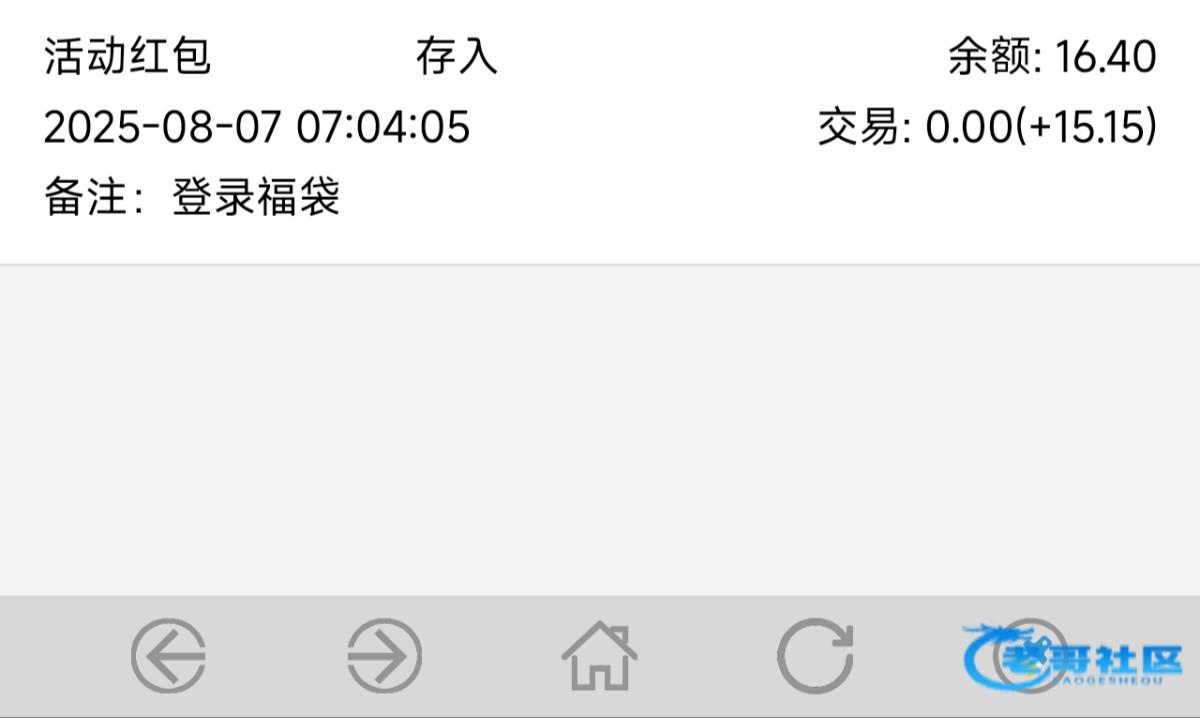Open the home page
Viewport: 1200px width, 718px height.
tap(599, 656)
